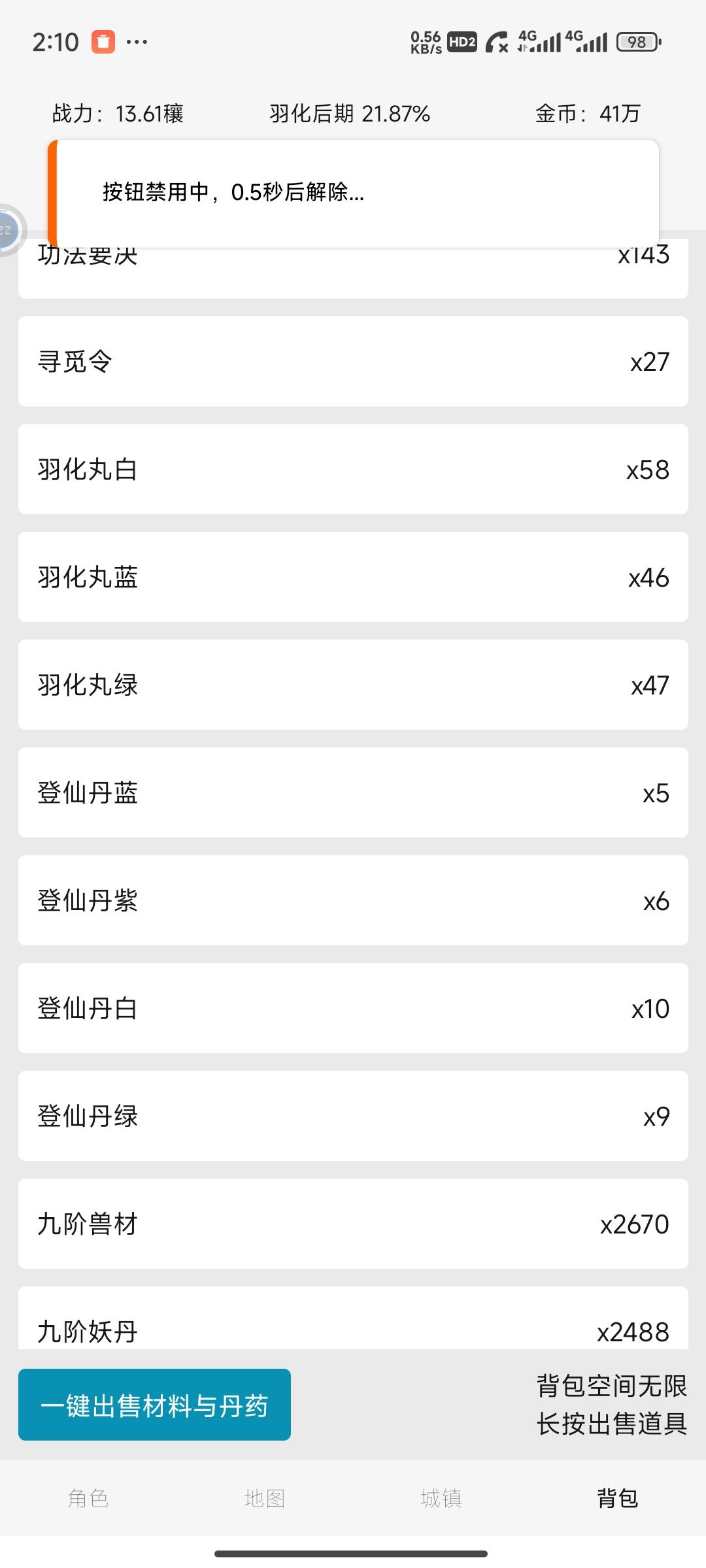This screenshot has height=1568, width=706.
Task: Open the 九阶兽材 item
Action: 353,1224
